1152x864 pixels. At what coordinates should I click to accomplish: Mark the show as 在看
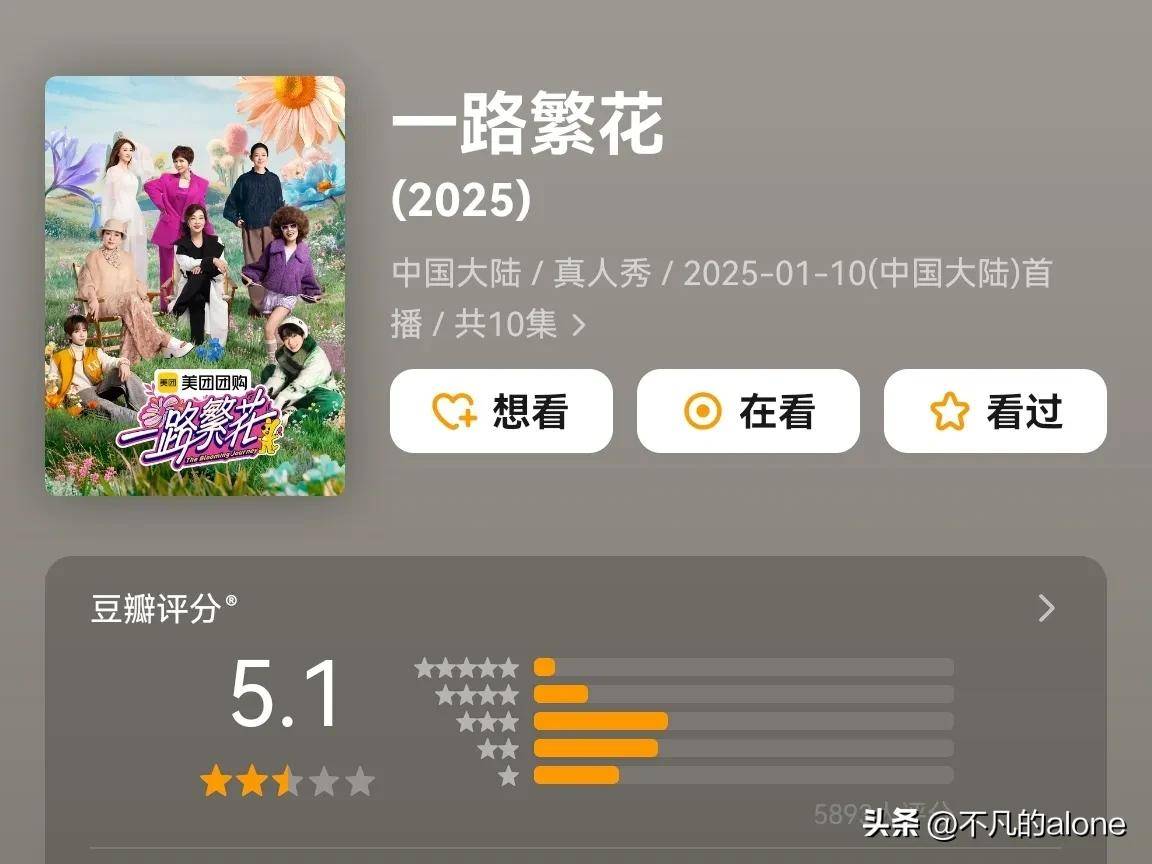tap(748, 411)
